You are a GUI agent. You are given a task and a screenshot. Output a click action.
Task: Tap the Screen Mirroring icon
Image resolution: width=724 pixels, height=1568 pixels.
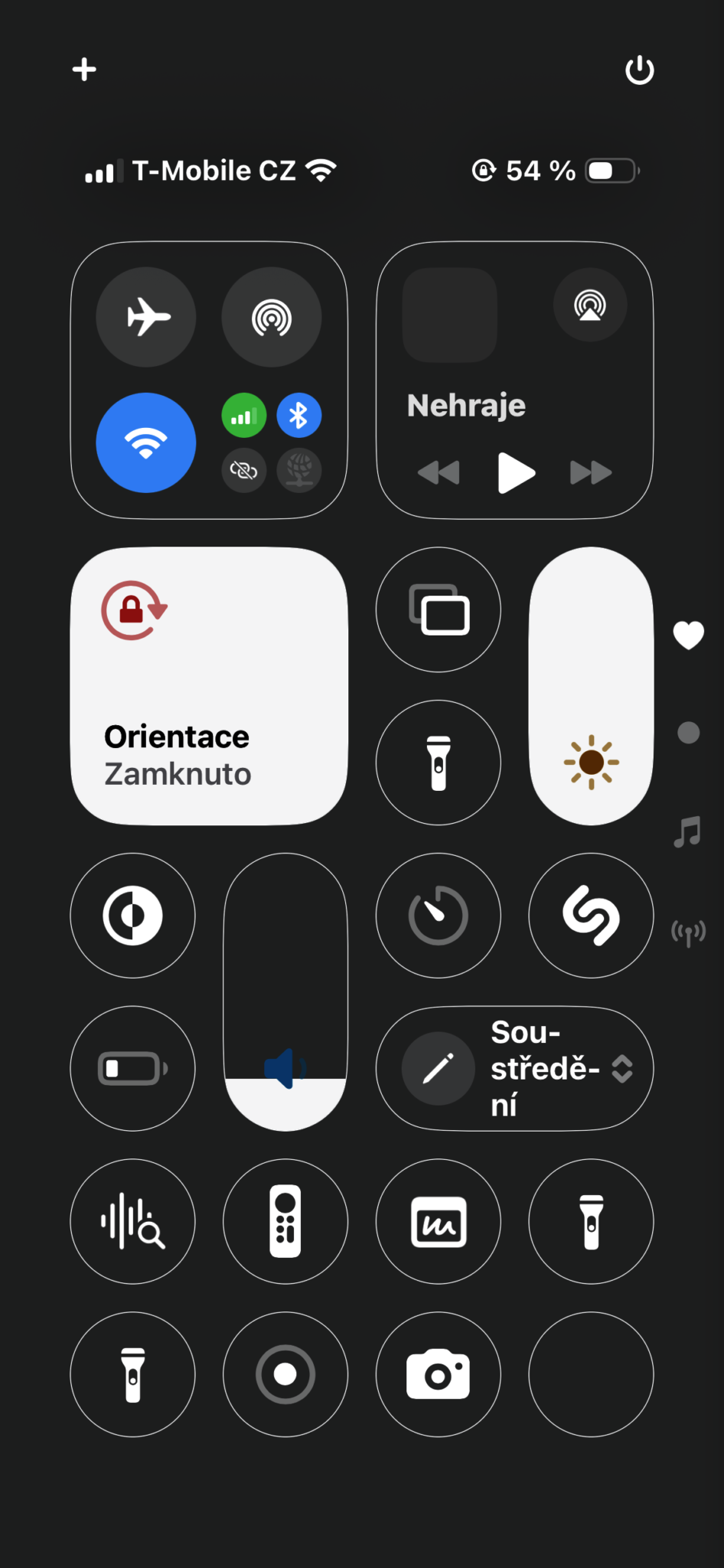coord(438,609)
